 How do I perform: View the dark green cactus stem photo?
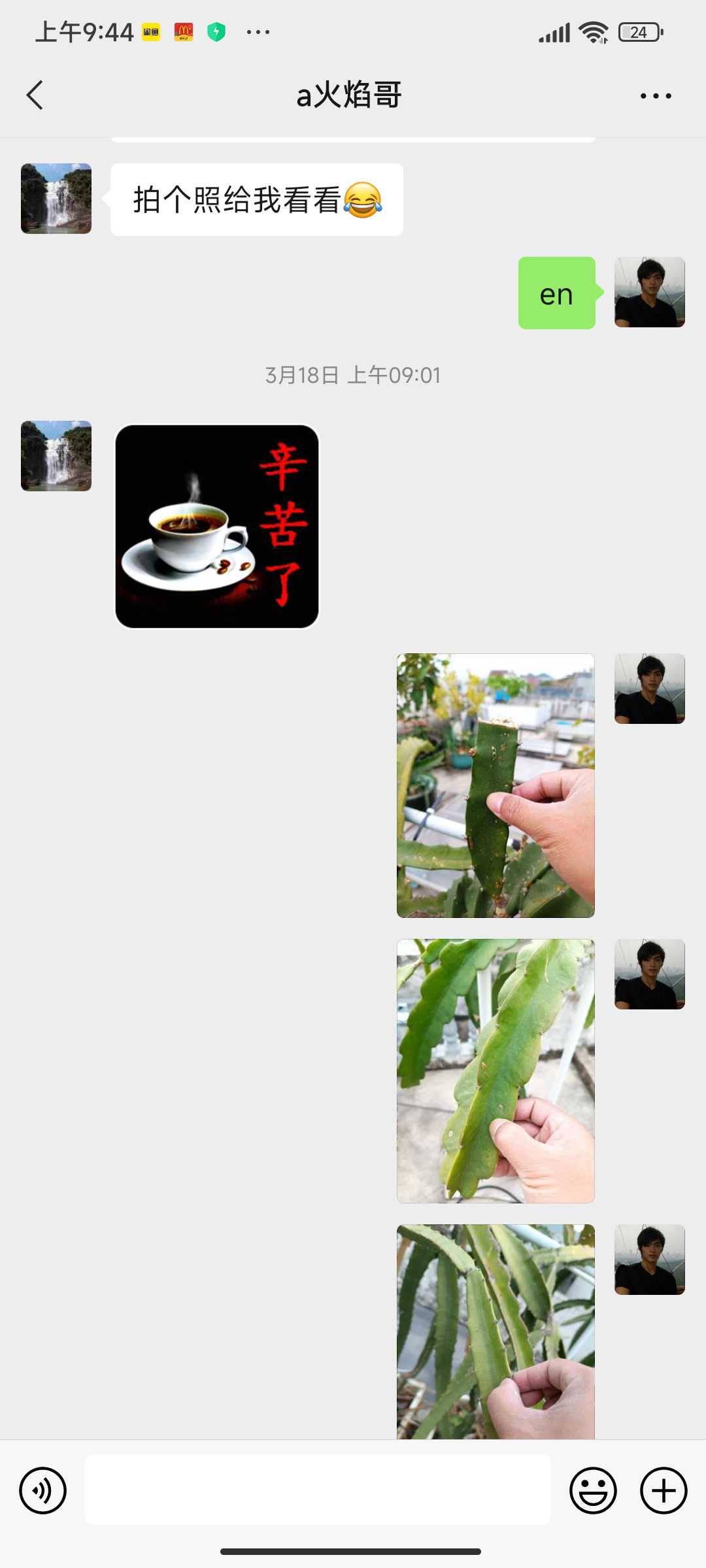point(496,785)
